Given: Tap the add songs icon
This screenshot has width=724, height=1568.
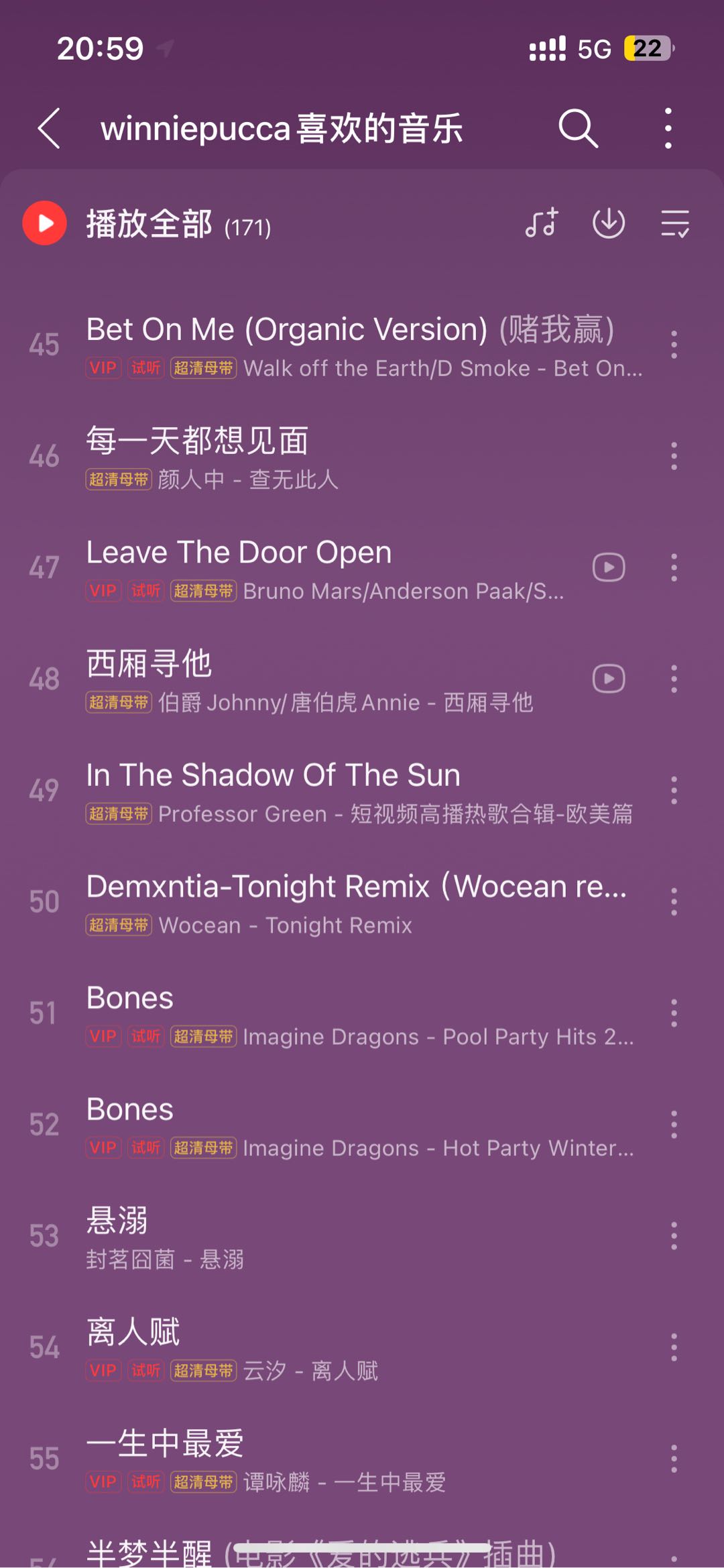Looking at the screenshot, I should (x=542, y=223).
